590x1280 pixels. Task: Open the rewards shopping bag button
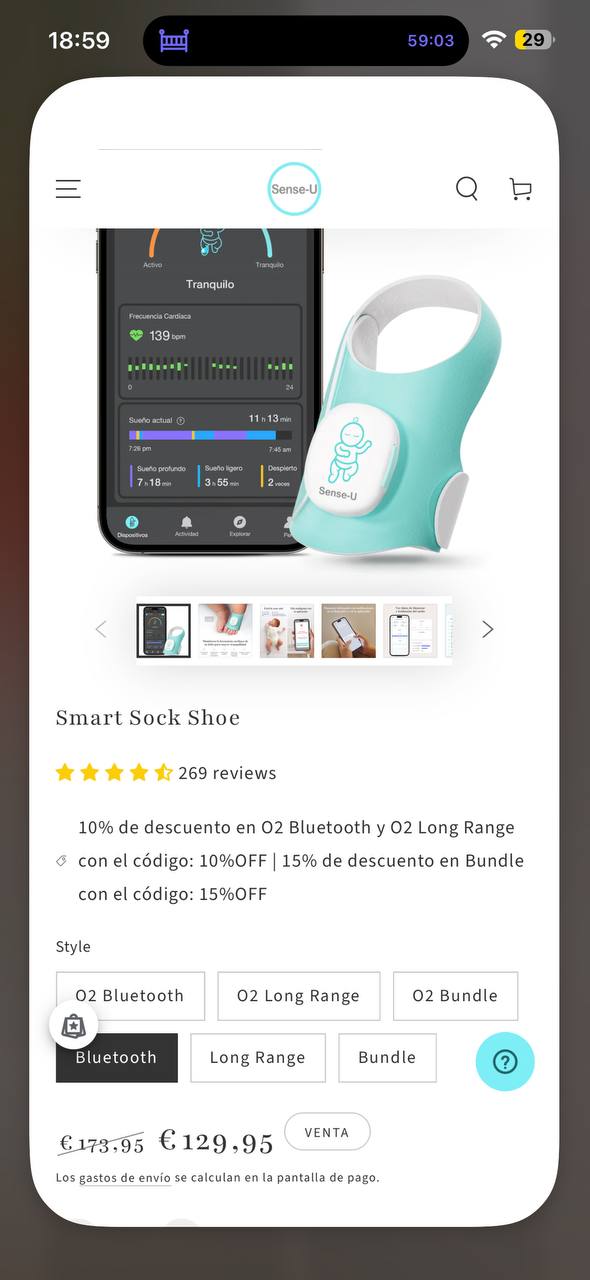click(74, 1026)
